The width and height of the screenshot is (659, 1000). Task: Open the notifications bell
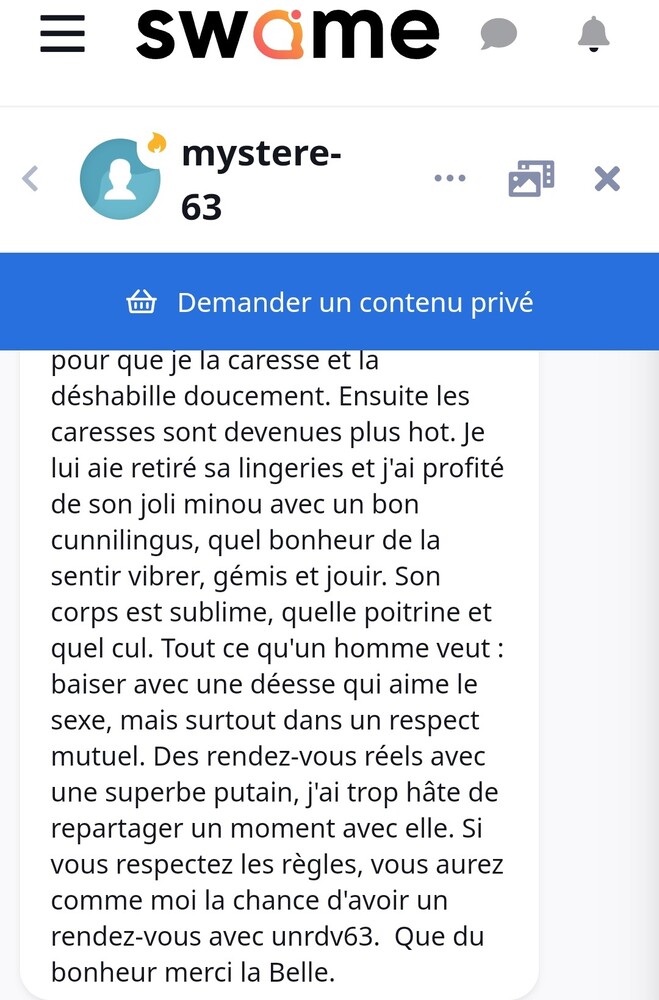coord(593,35)
